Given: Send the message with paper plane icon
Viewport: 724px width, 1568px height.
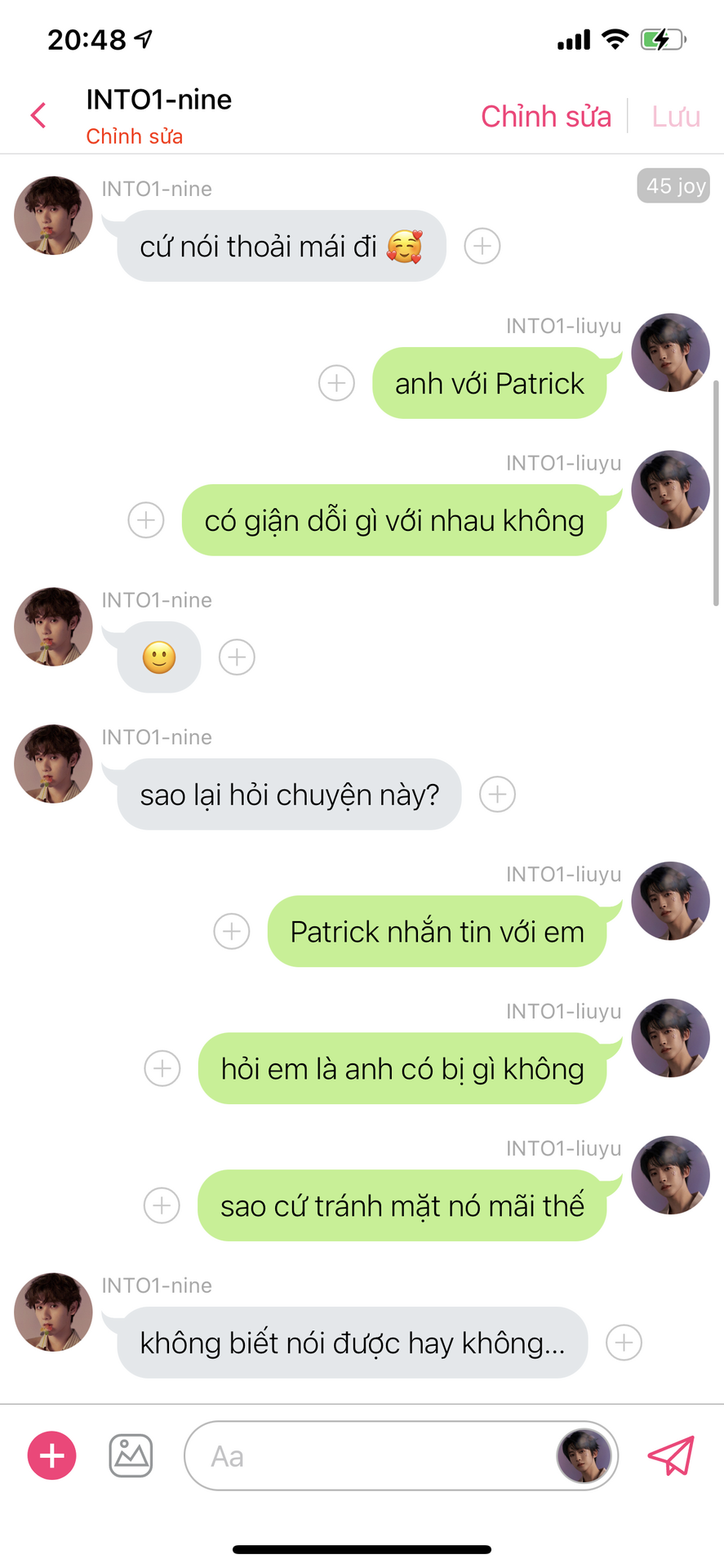Looking at the screenshot, I should coord(671,1455).
